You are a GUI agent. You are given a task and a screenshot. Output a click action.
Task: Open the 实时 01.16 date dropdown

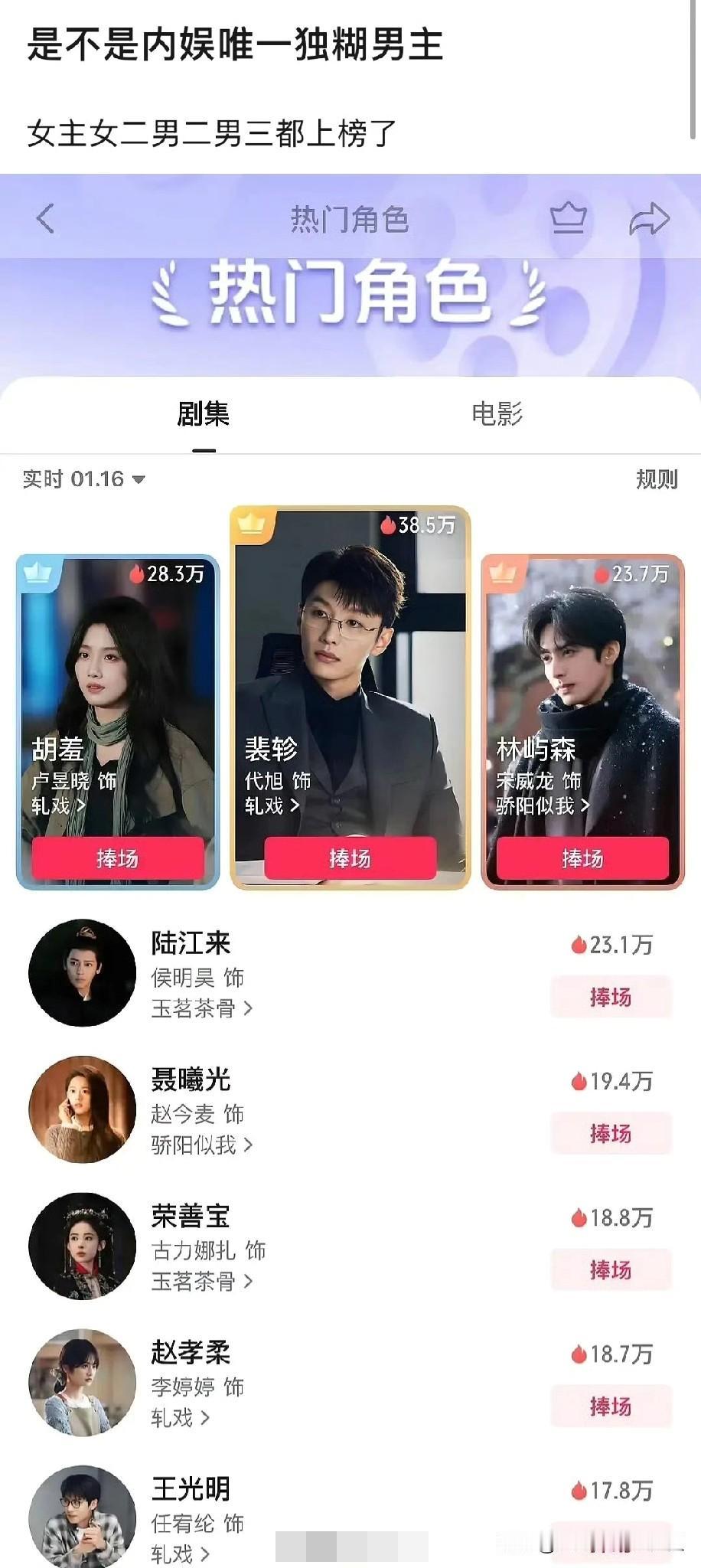80,479
